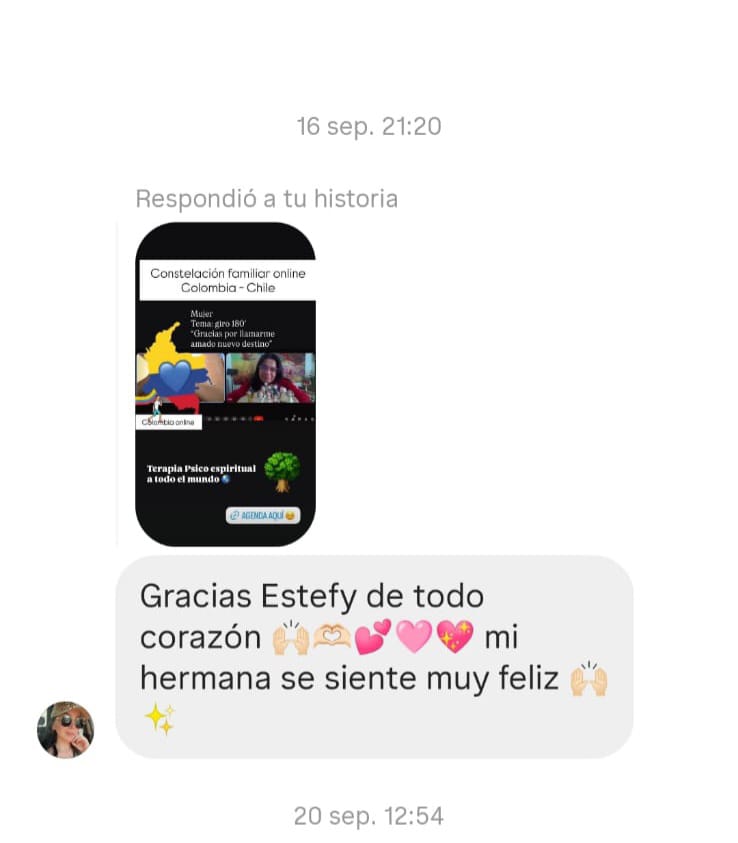The width and height of the screenshot is (738, 843).
Task: Open the replied story thumbnail
Action: [225, 384]
